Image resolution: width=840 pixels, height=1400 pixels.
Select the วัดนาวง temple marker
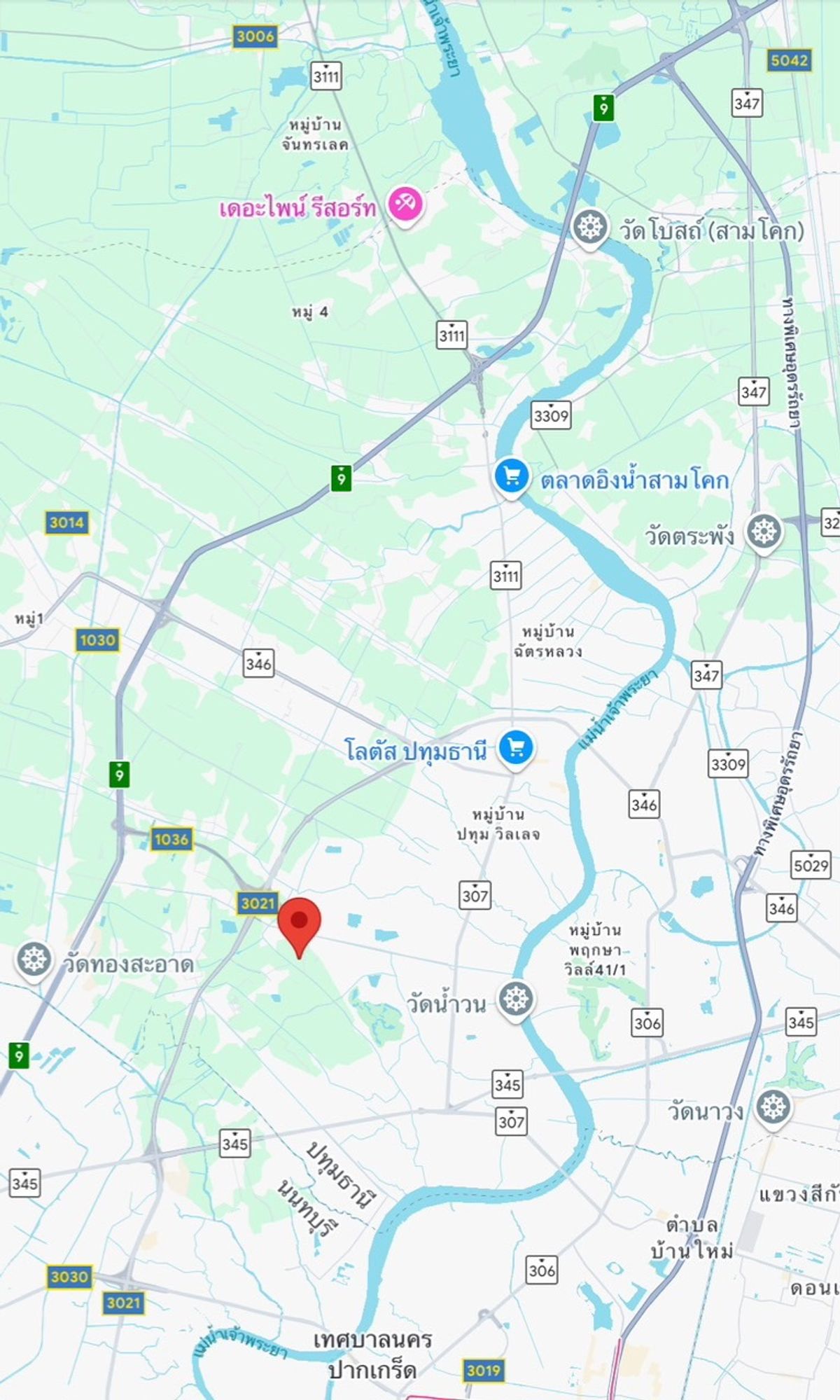pyautogui.click(x=773, y=1111)
